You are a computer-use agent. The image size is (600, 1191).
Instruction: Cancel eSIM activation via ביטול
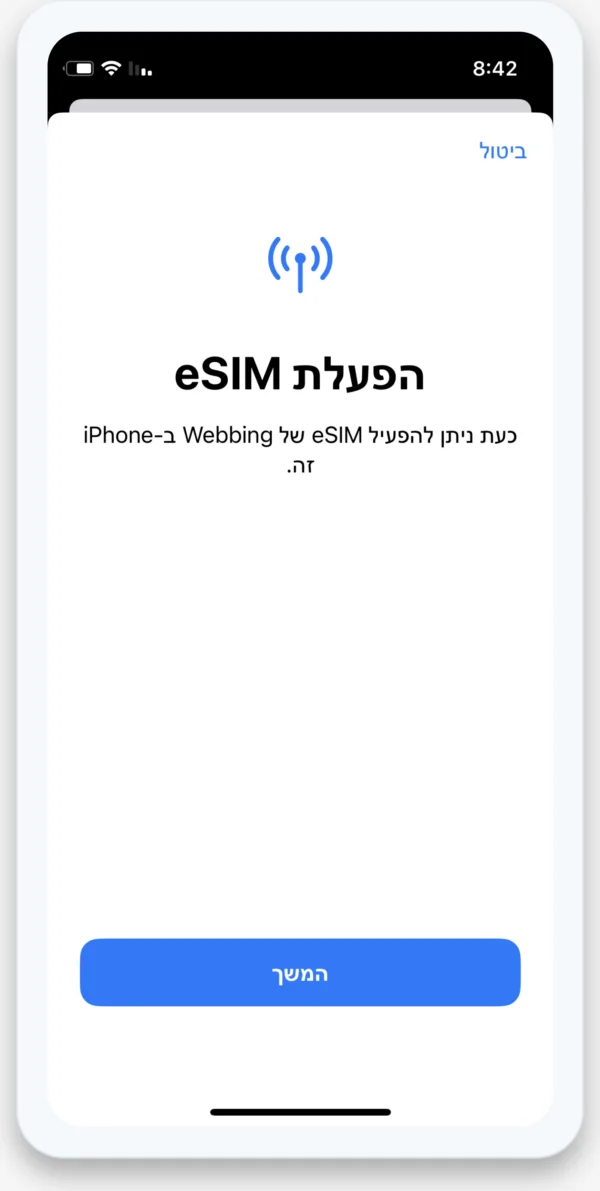tap(503, 152)
